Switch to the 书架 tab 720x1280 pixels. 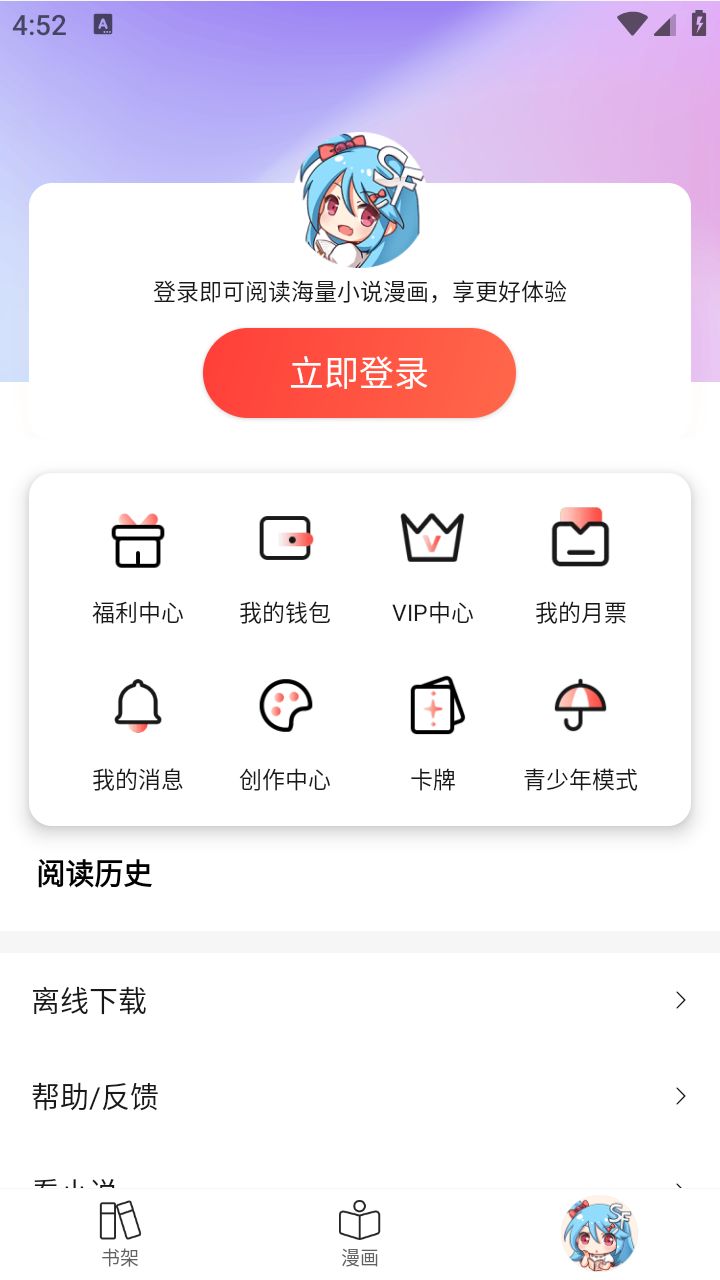[120, 1233]
